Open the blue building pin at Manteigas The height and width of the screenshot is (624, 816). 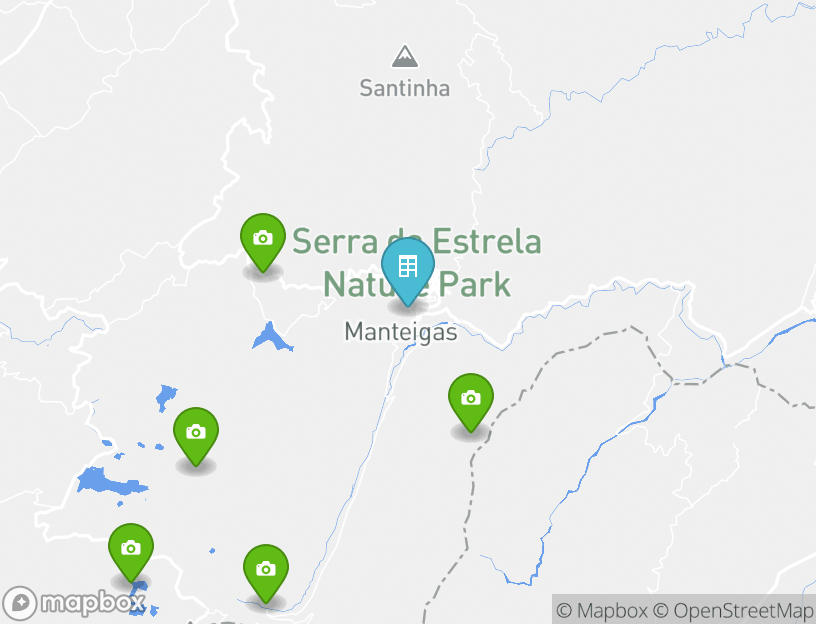408,267
